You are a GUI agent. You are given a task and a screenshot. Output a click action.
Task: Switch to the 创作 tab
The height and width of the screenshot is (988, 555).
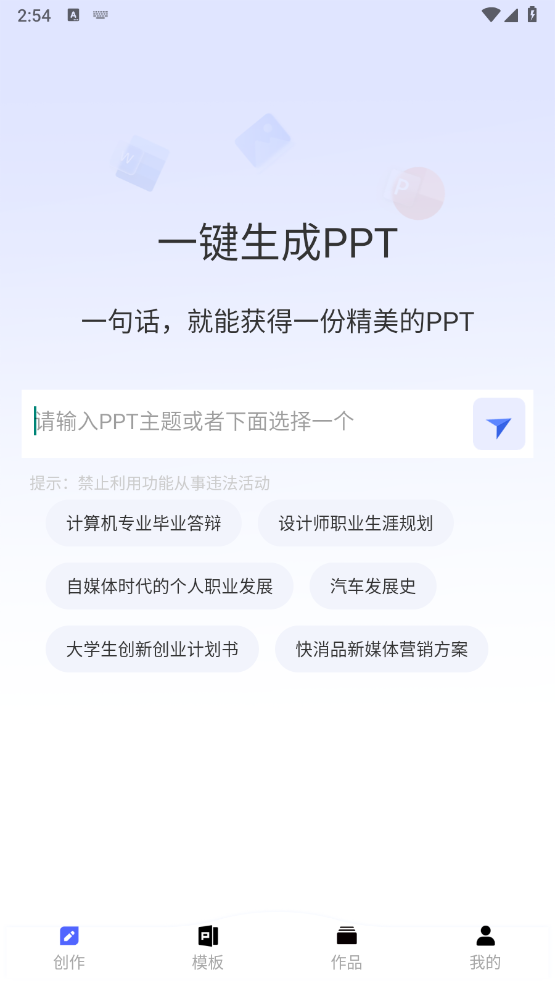point(69,948)
